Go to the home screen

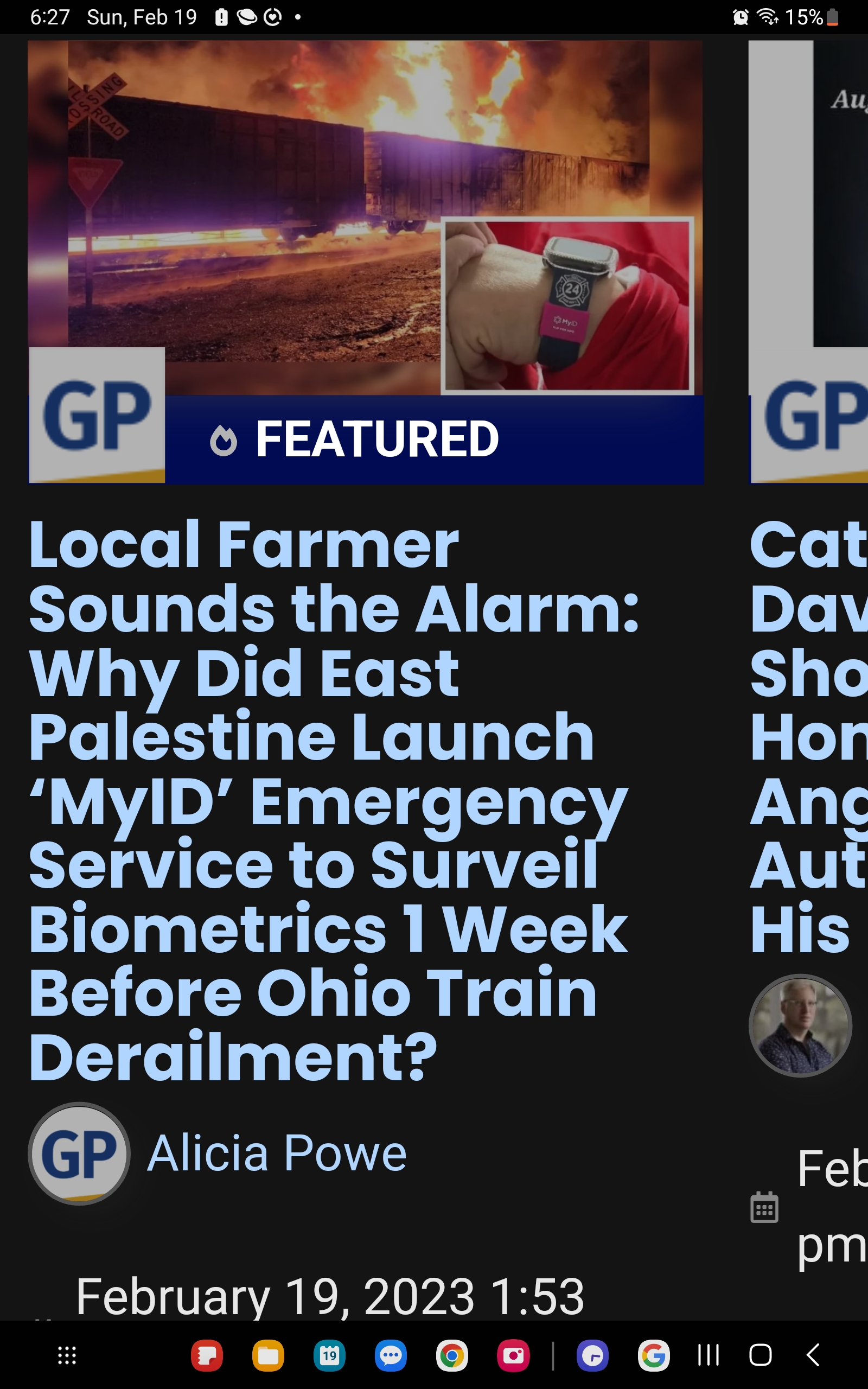pos(760,1355)
